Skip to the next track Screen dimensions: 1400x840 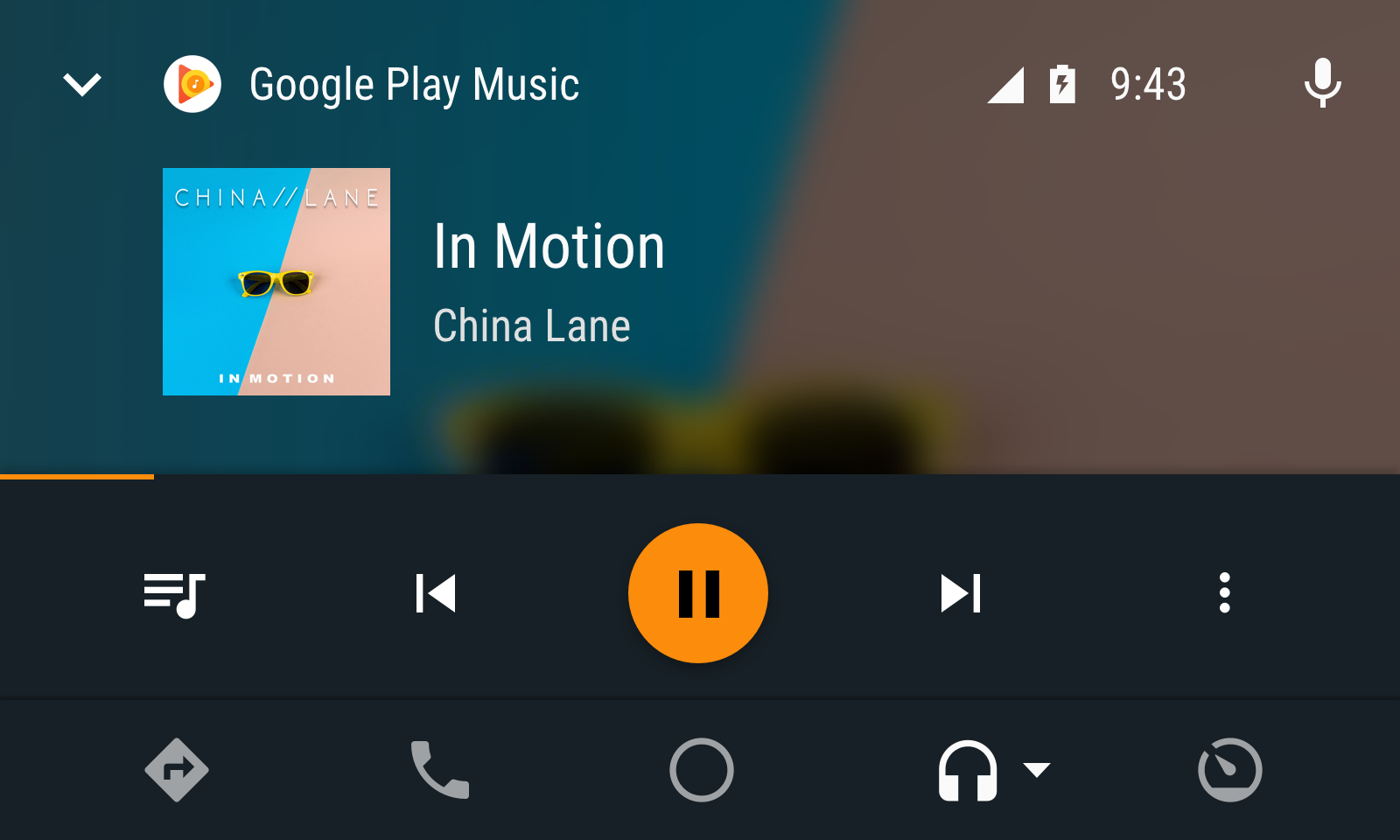961,594
